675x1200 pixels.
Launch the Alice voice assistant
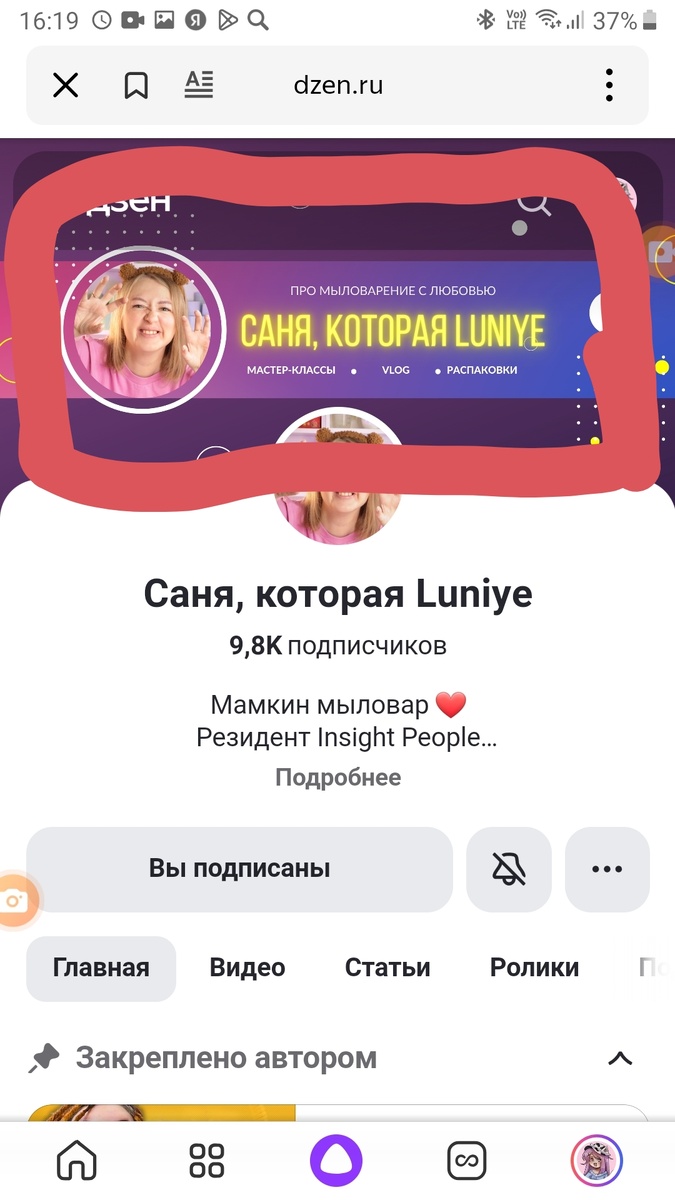(x=336, y=1161)
